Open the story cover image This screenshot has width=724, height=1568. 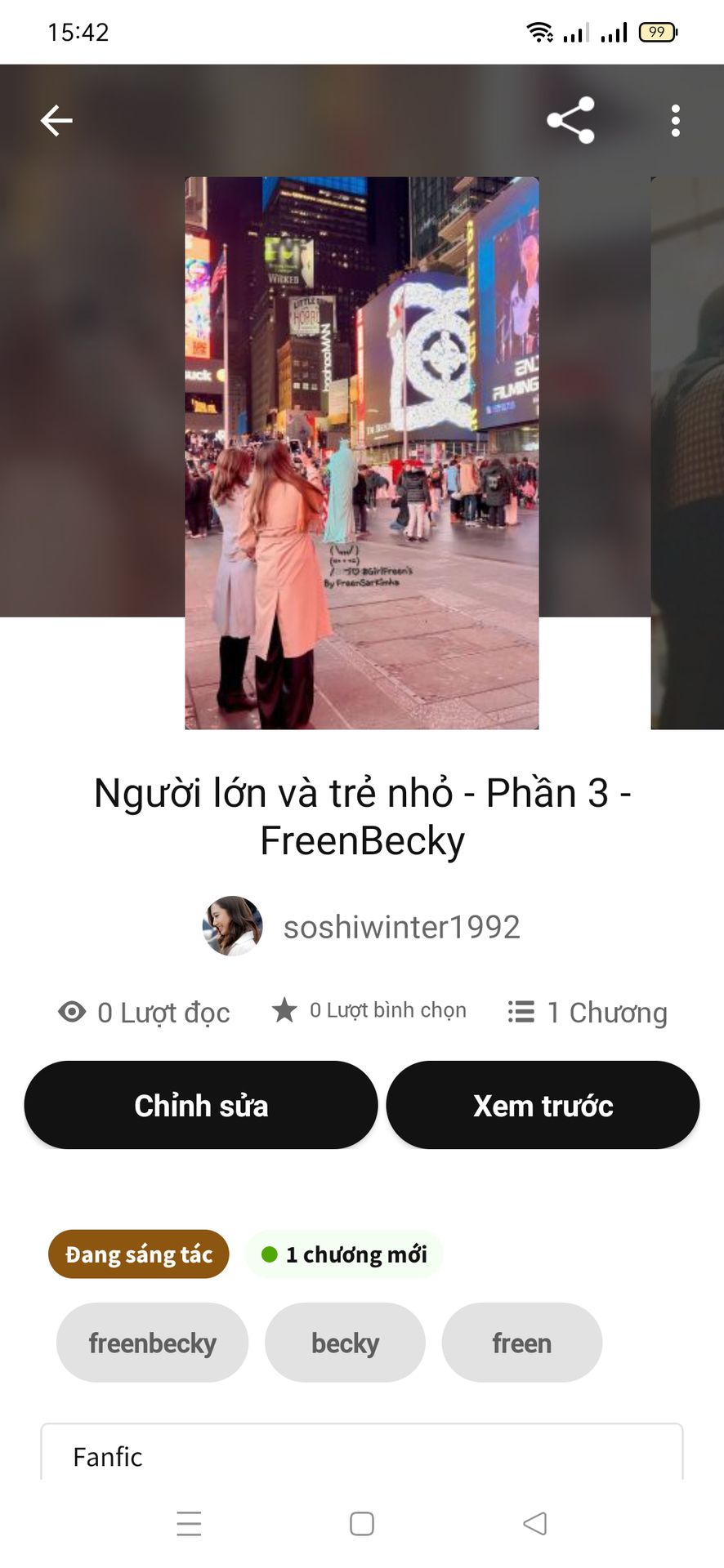pos(361,453)
